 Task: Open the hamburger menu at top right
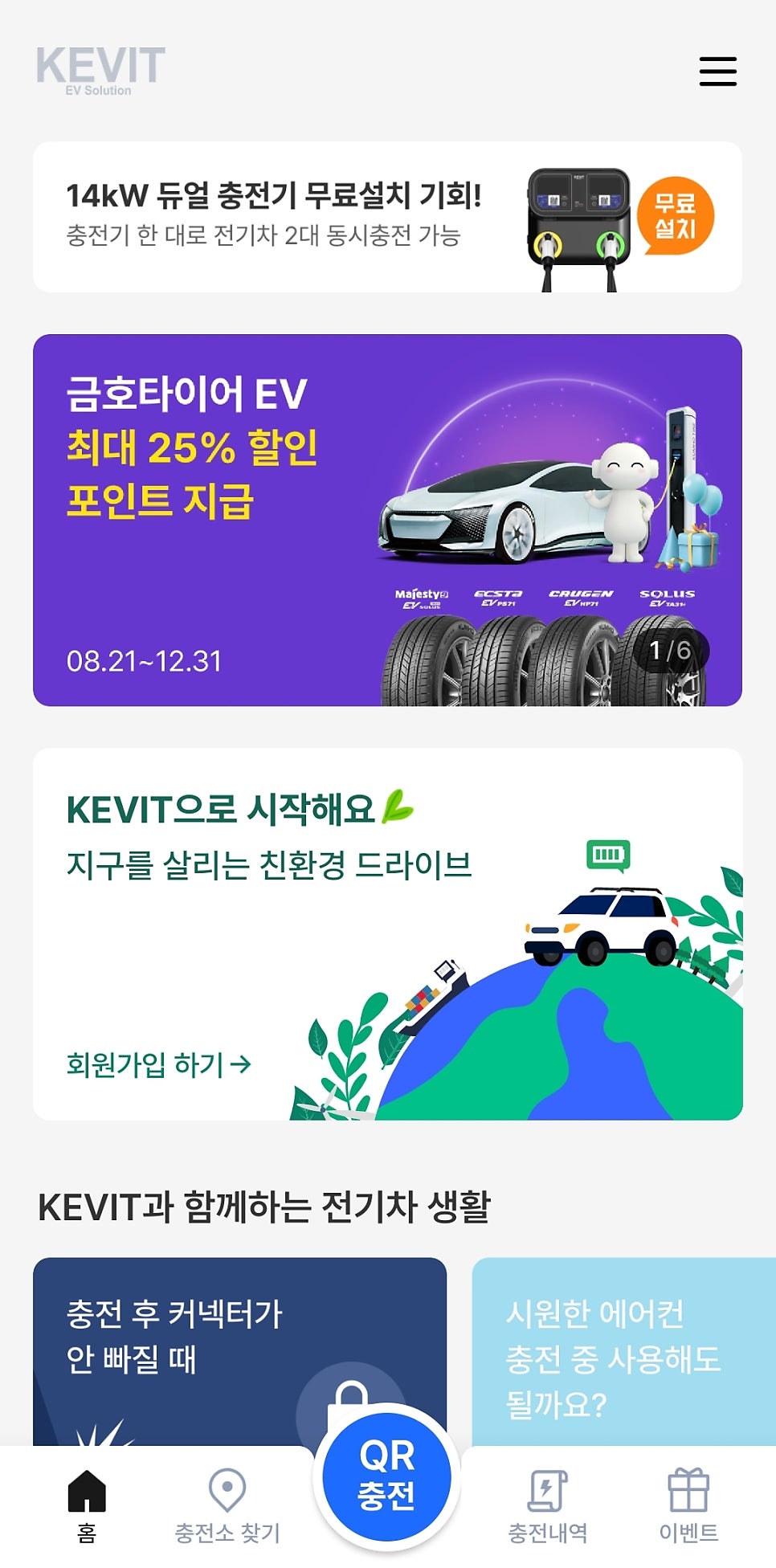717,72
